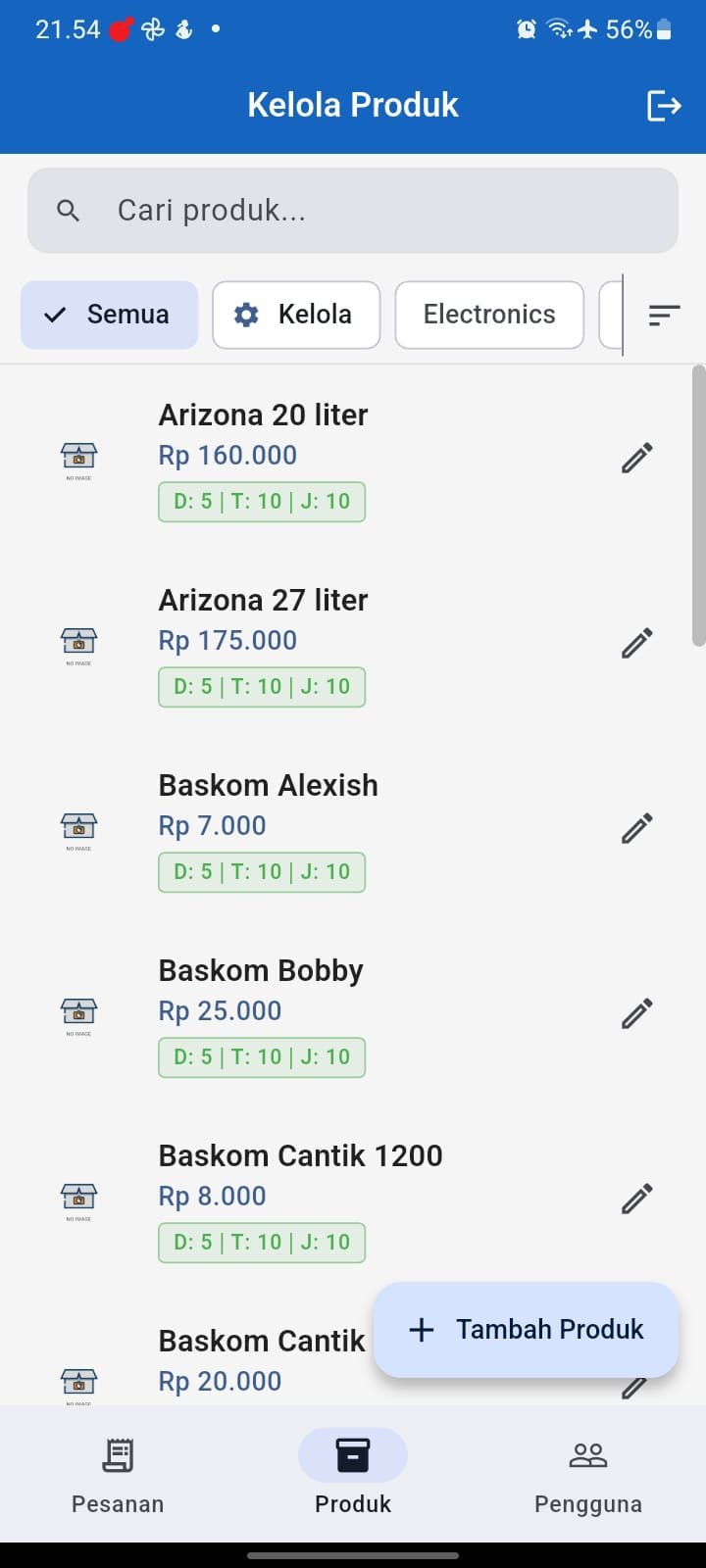Image resolution: width=706 pixels, height=1568 pixels.
Task: Edit the Arizona 20 liter product
Action: tap(636, 457)
